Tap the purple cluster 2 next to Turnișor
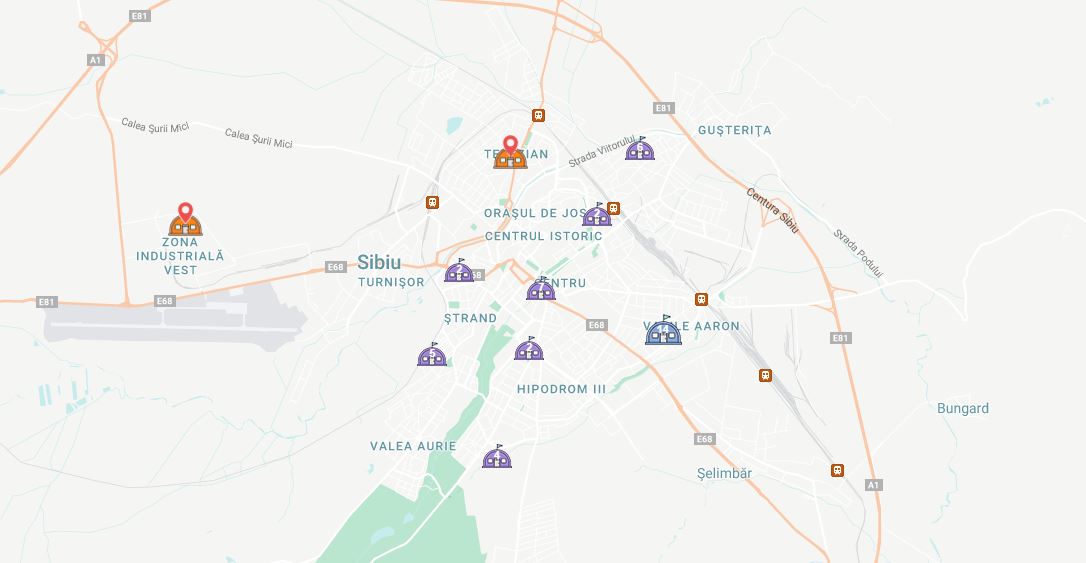Screen dimensions: 1086x563 click(x=459, y=270)
